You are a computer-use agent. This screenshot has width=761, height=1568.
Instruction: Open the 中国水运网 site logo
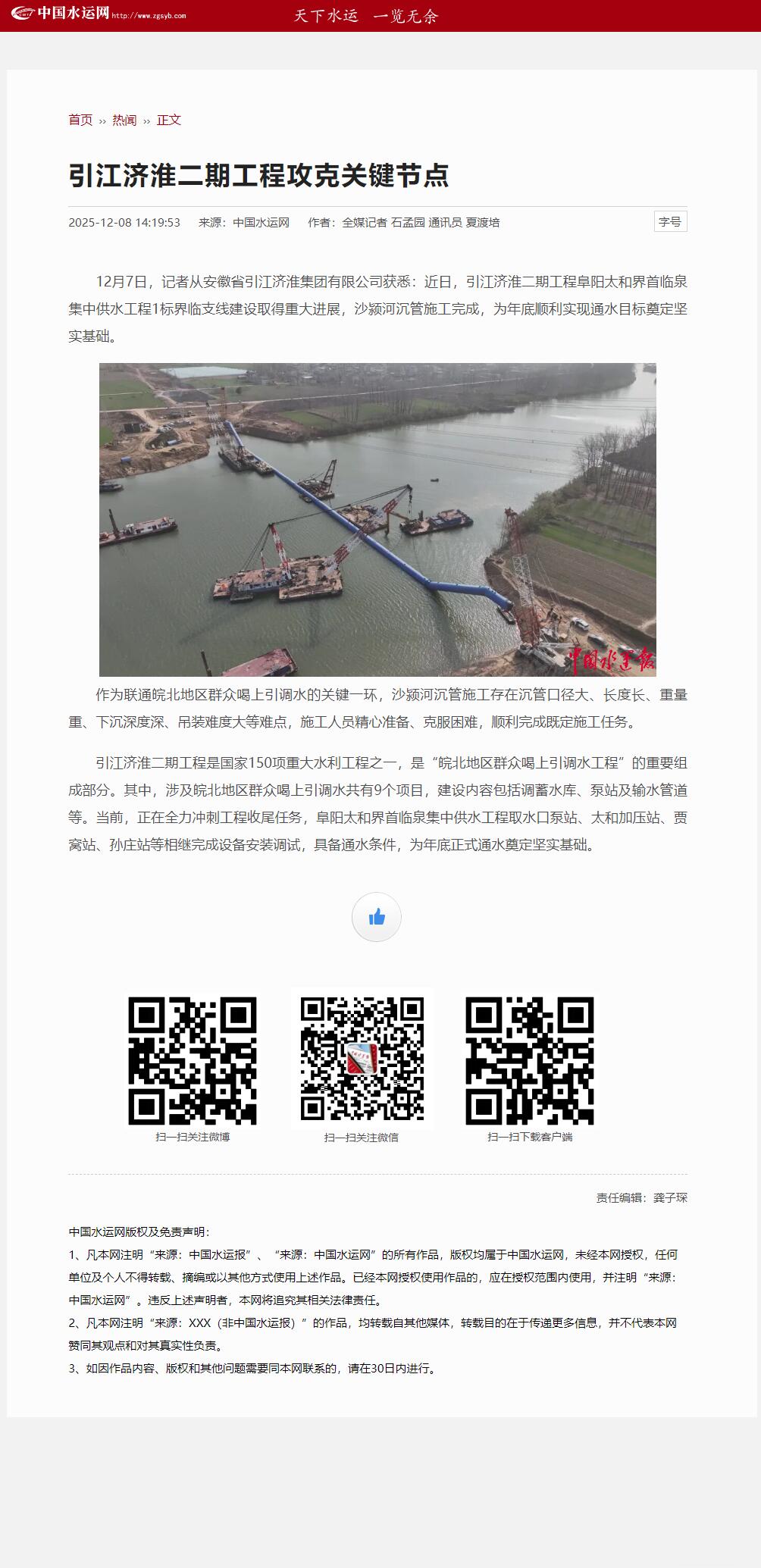tap(62, 14)
